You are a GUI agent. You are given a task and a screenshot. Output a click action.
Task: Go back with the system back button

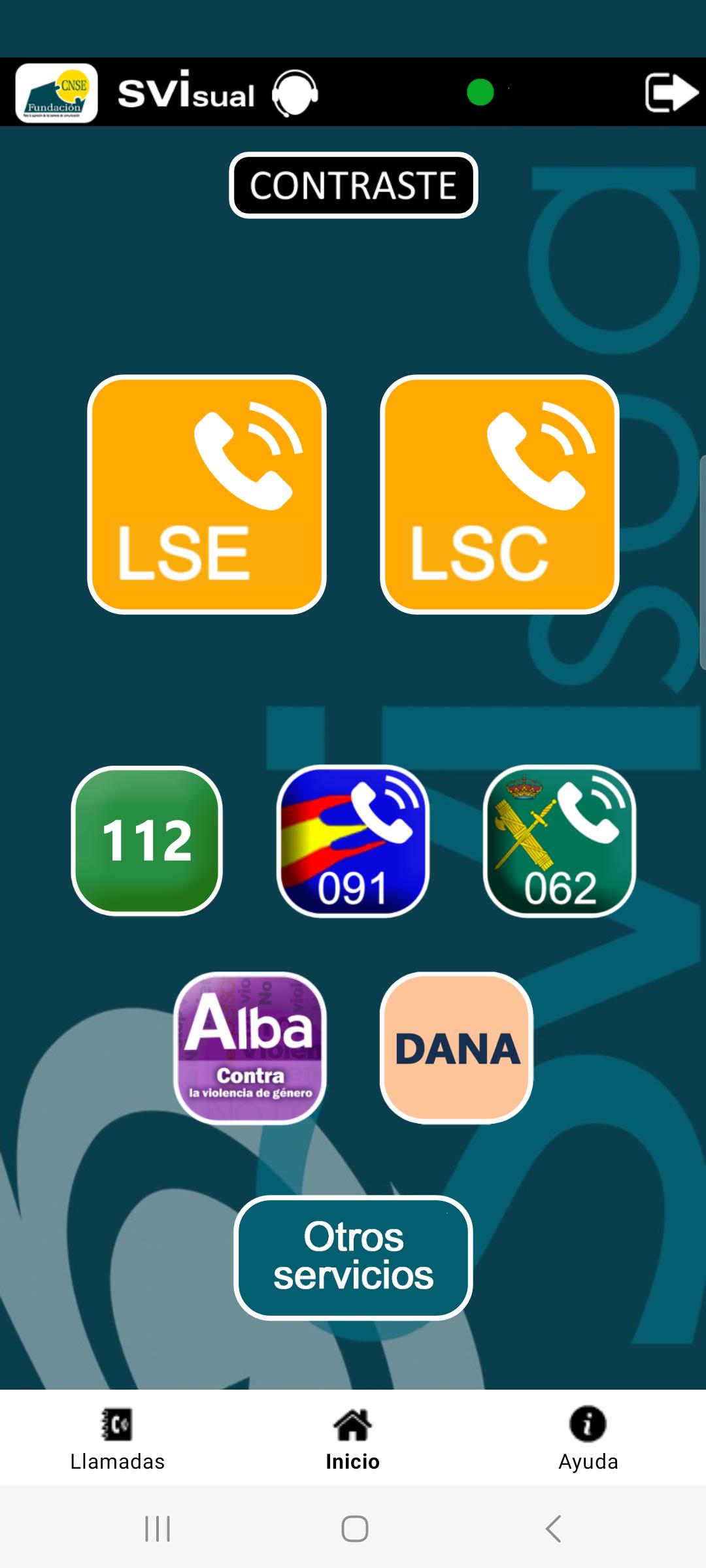(x=553, y=1529)
